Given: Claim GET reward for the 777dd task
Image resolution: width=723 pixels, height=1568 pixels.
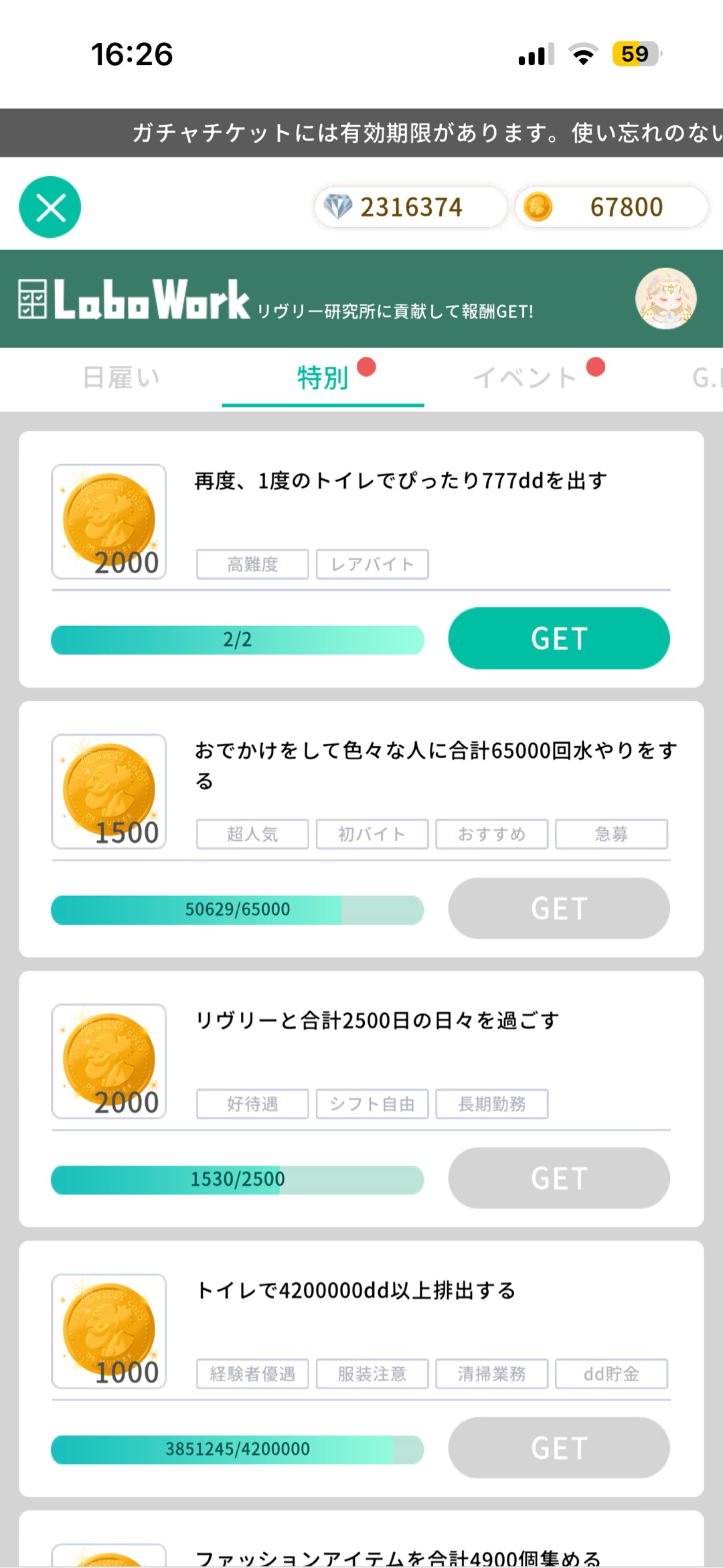Looking at the screenshot, I should pos(559,638).
